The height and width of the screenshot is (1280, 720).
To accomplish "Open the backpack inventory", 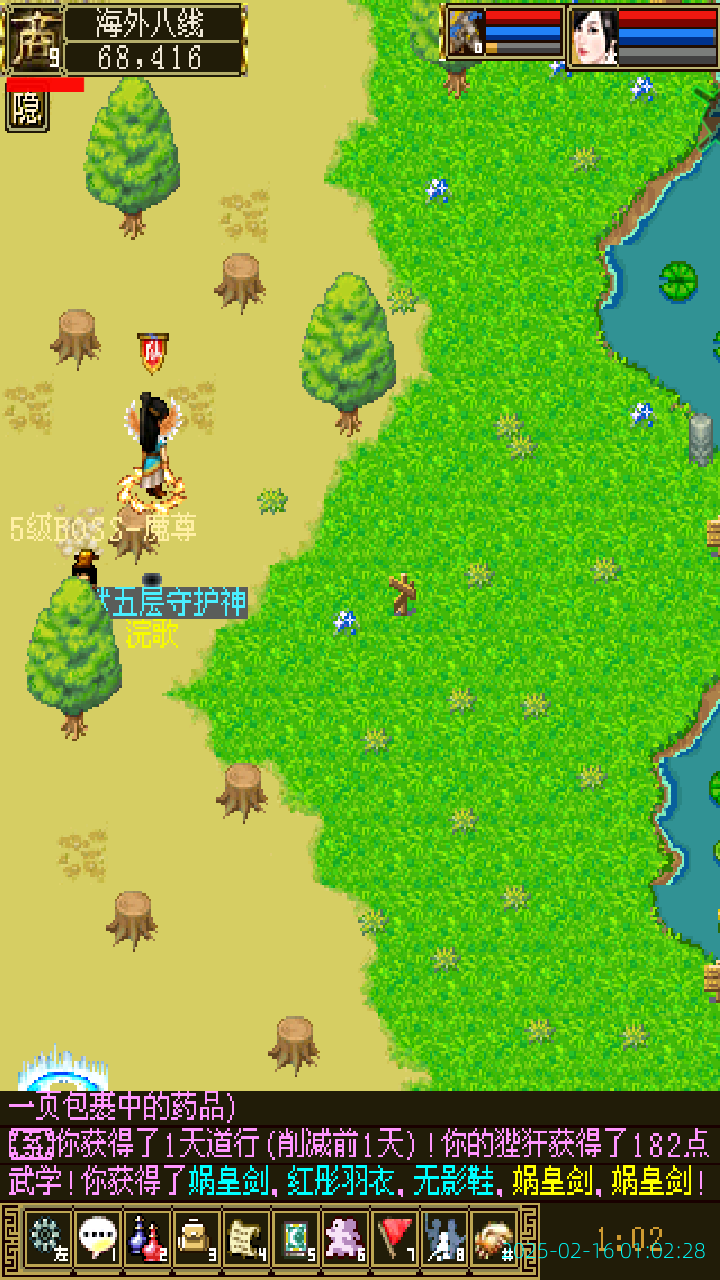I will pos(196,1238).
